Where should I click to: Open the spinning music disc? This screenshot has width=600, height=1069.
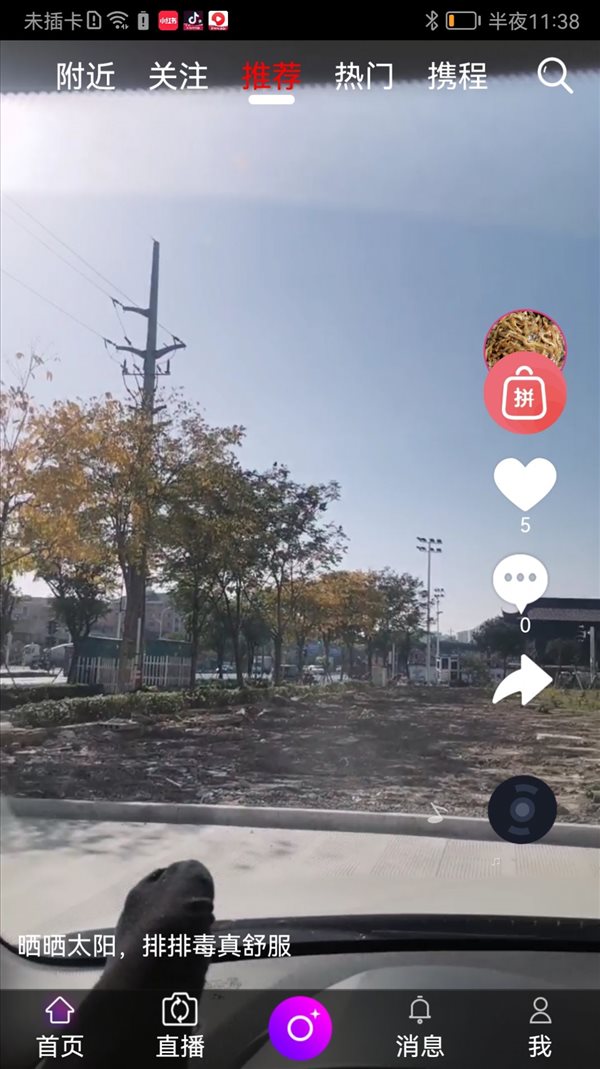522,809
